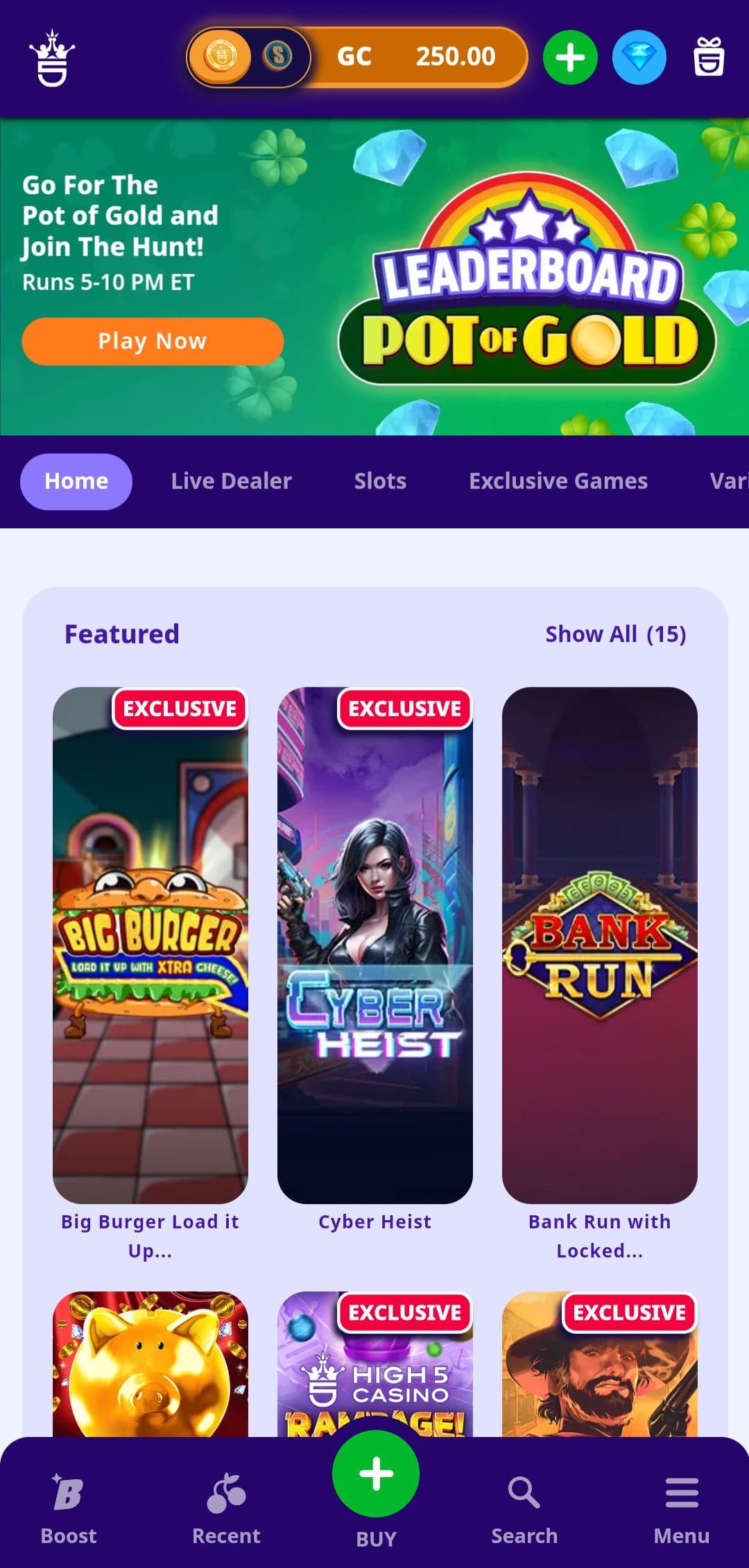Launch the Cyber Heist game
Image resolution: width=749 pixels, height=1568 pixels.
(374, 945)
